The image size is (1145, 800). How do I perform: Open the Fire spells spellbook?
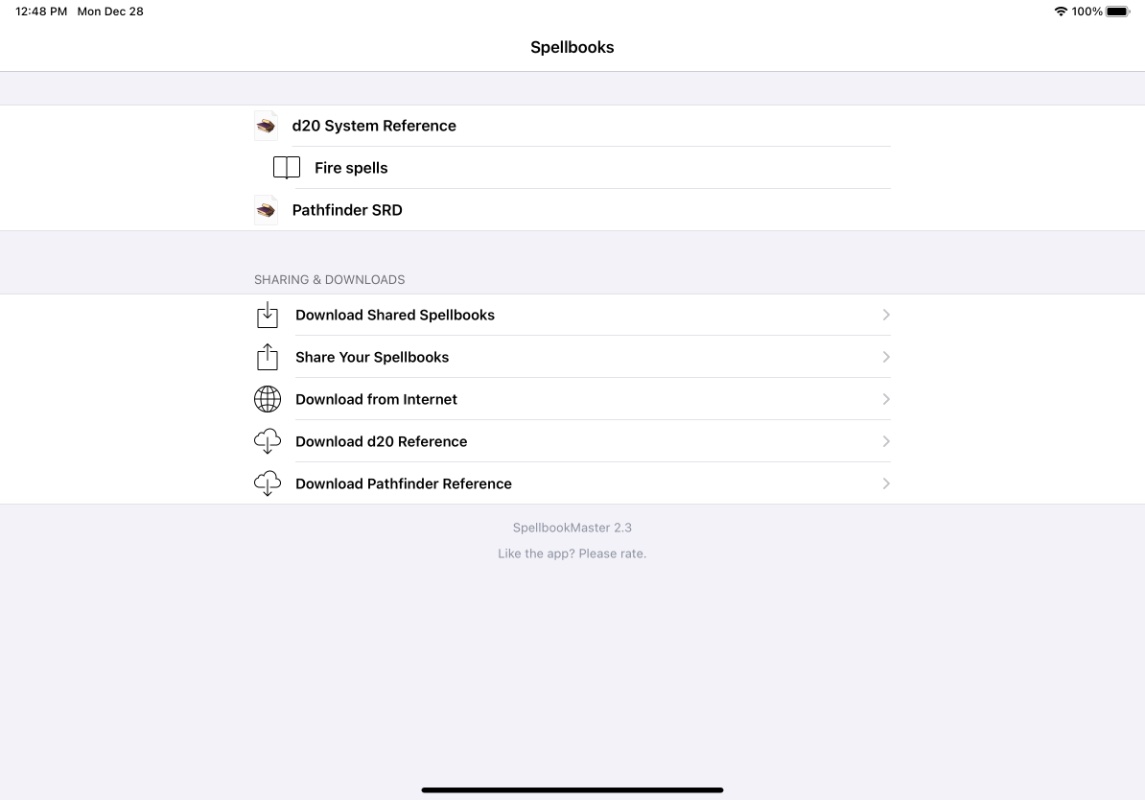pyautogui.click(x=351, y=168)
